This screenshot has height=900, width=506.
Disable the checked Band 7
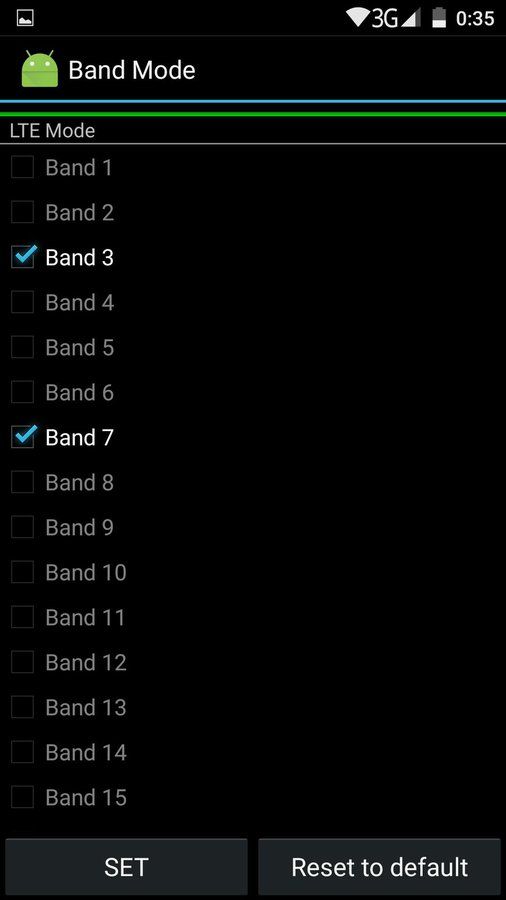pyautogui.click(x=22, y=437)
